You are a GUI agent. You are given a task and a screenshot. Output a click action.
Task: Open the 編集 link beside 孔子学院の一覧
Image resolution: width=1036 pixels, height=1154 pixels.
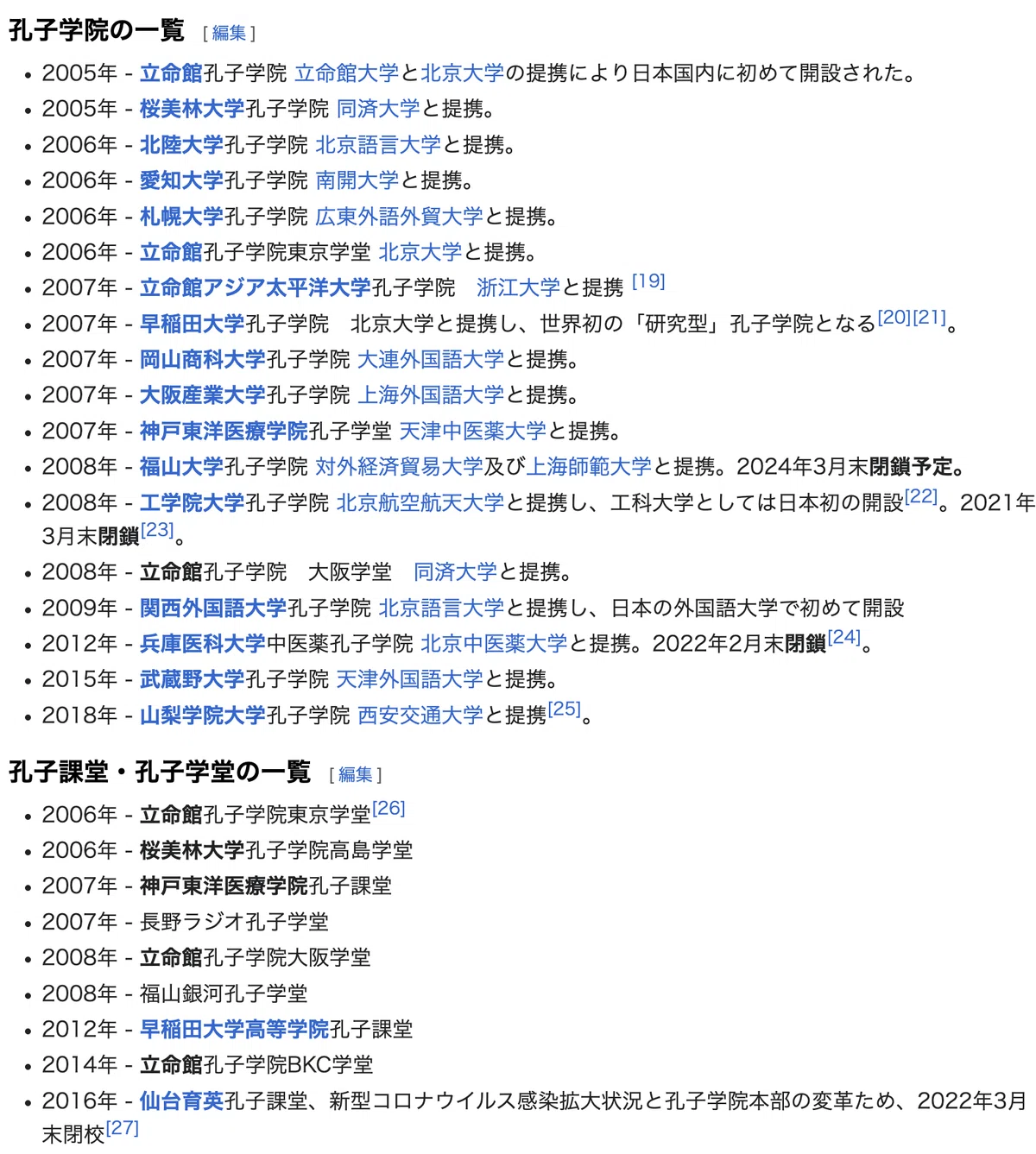(229, 33)
